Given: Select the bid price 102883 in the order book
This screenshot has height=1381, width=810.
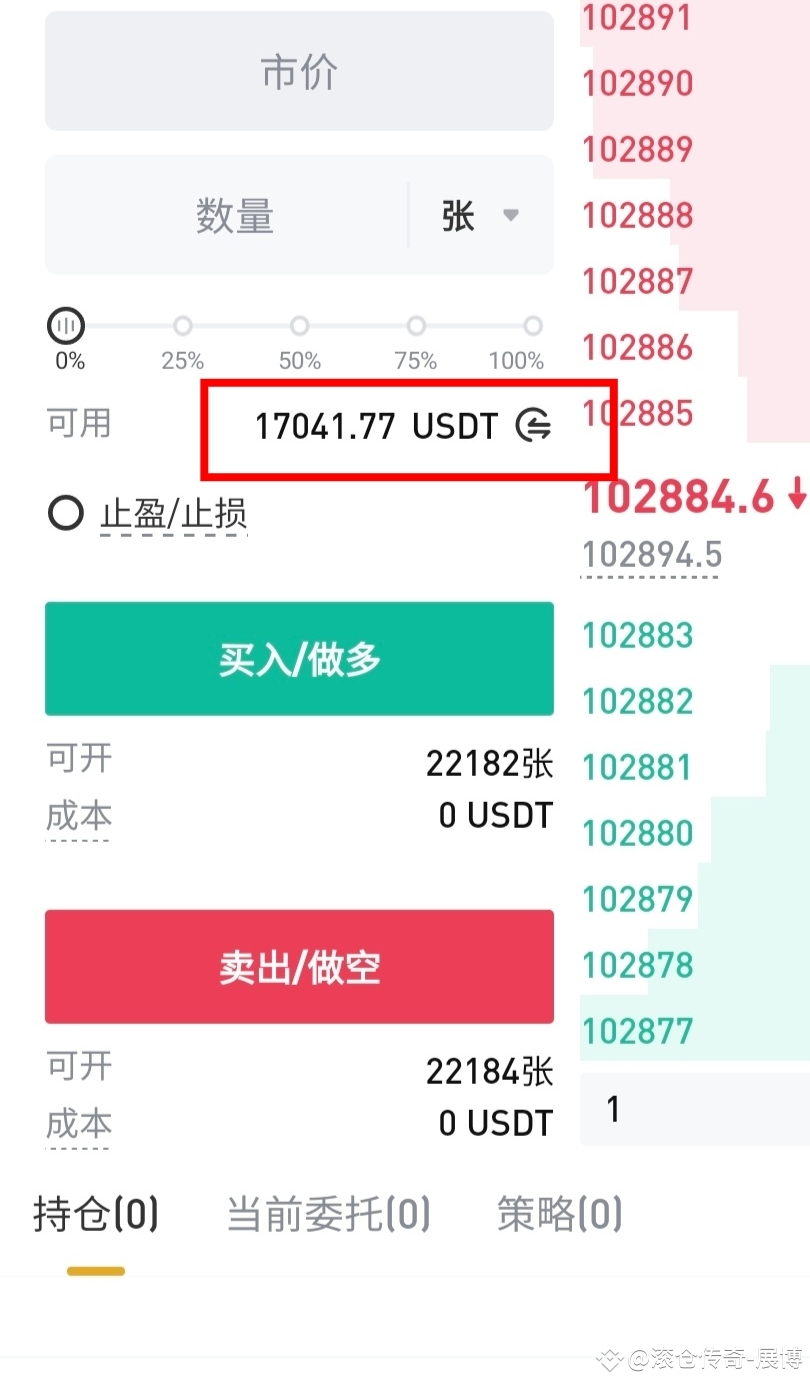Looking at the screenshot, I should (638, 635).
